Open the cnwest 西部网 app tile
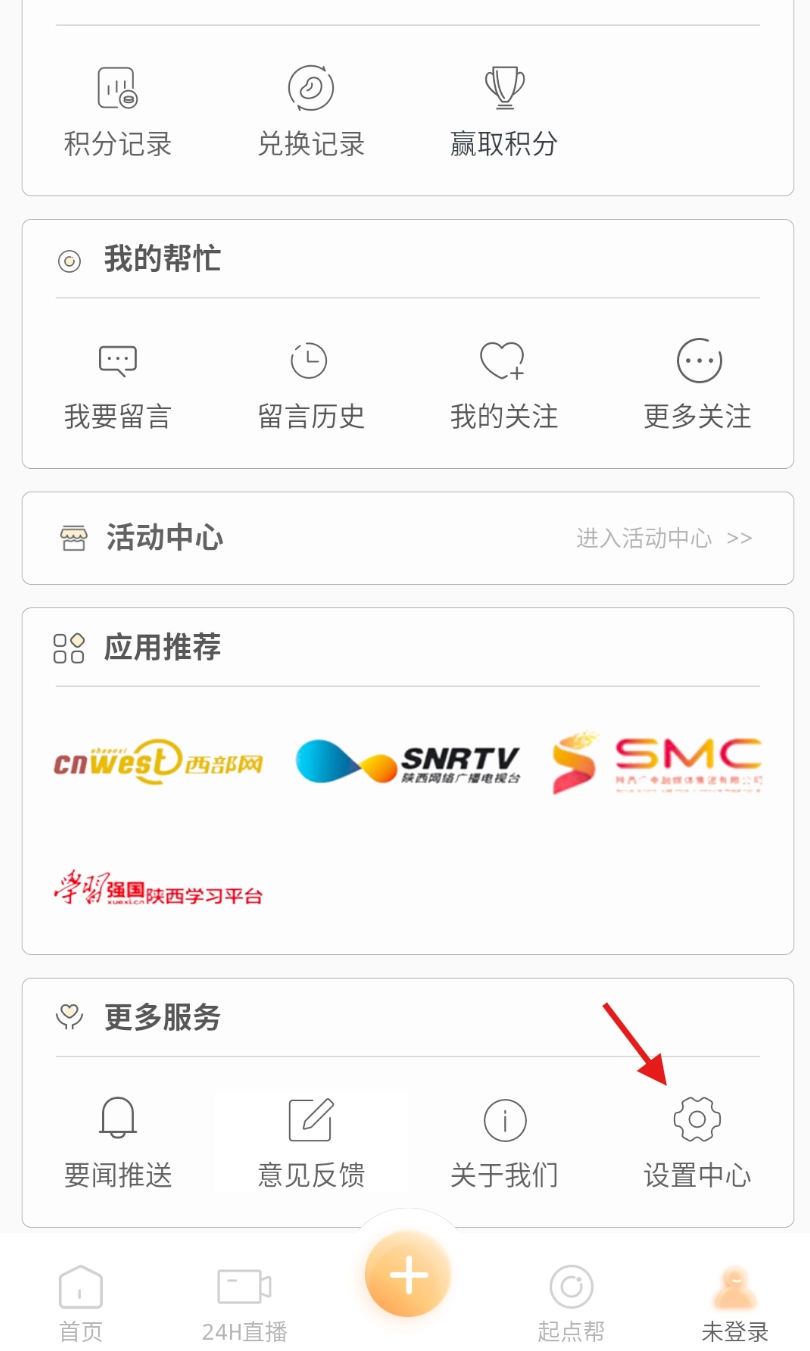Image resolution: width=810 pixels, height=1351 pixels. [158, 764]
